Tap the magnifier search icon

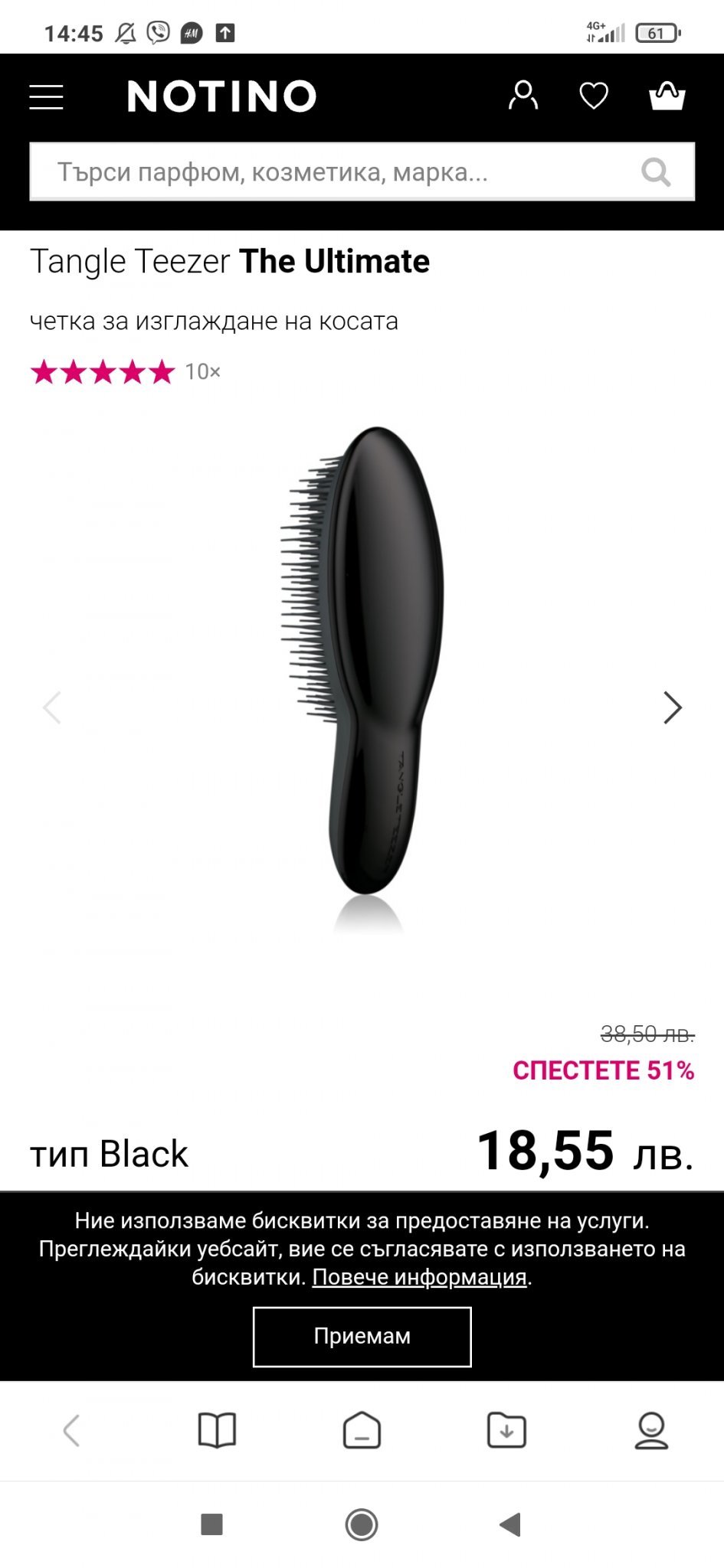[x=656, y=172]
